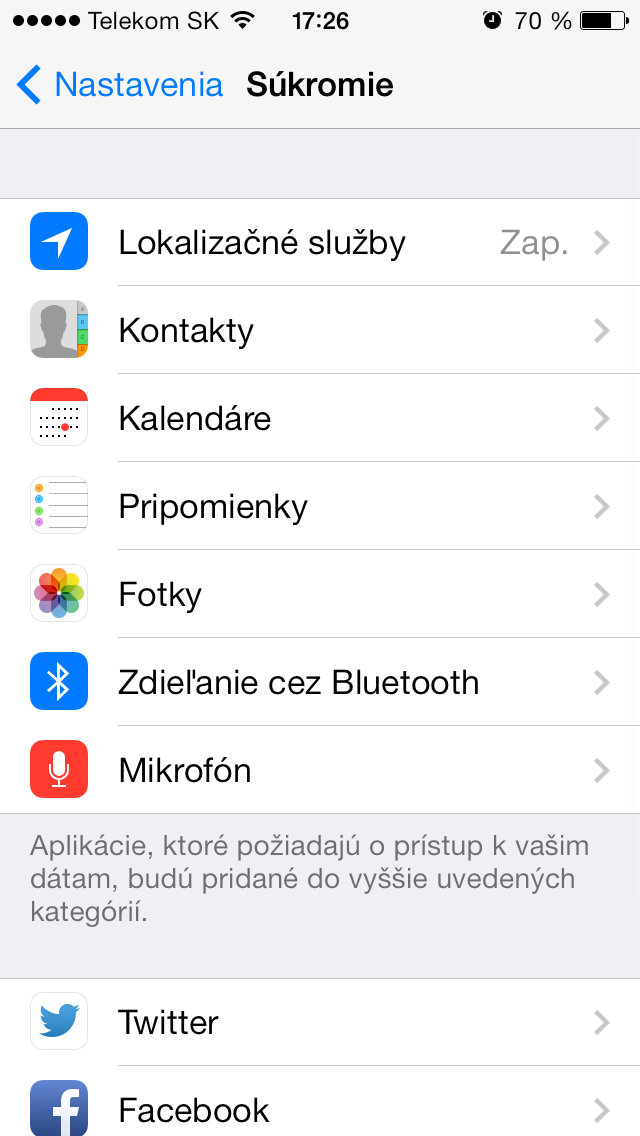Open Lokalizačné služby settings
This screenshot has width=640, height=1136.
tap(320, 243)
